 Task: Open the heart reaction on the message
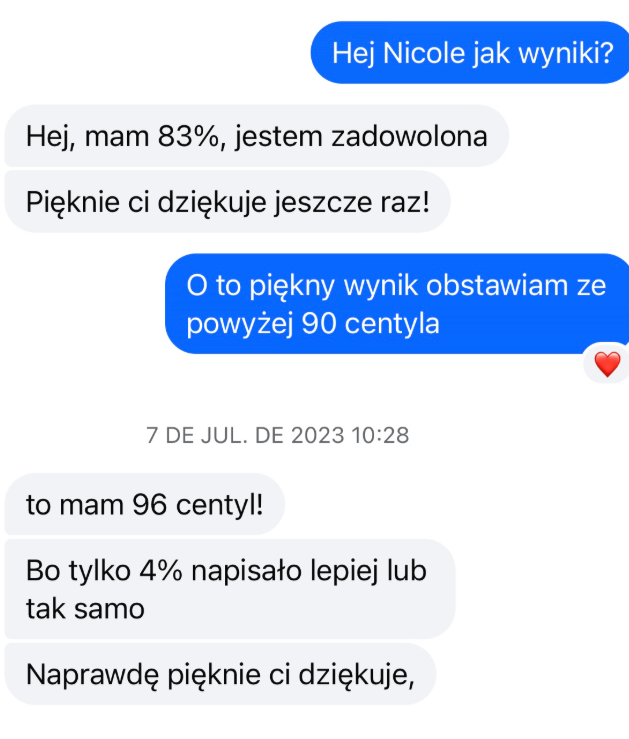[x=606, y=365]
